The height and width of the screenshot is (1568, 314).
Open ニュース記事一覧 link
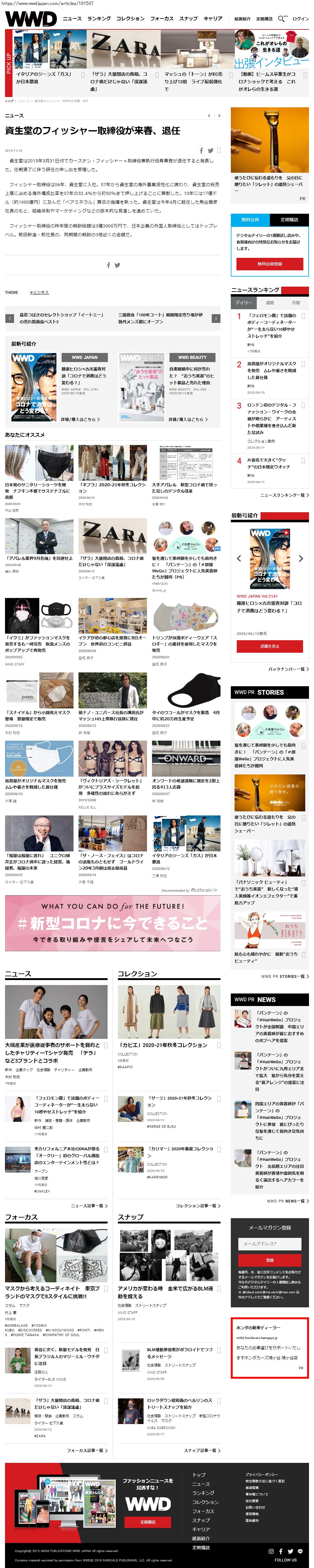[89, 1205]
